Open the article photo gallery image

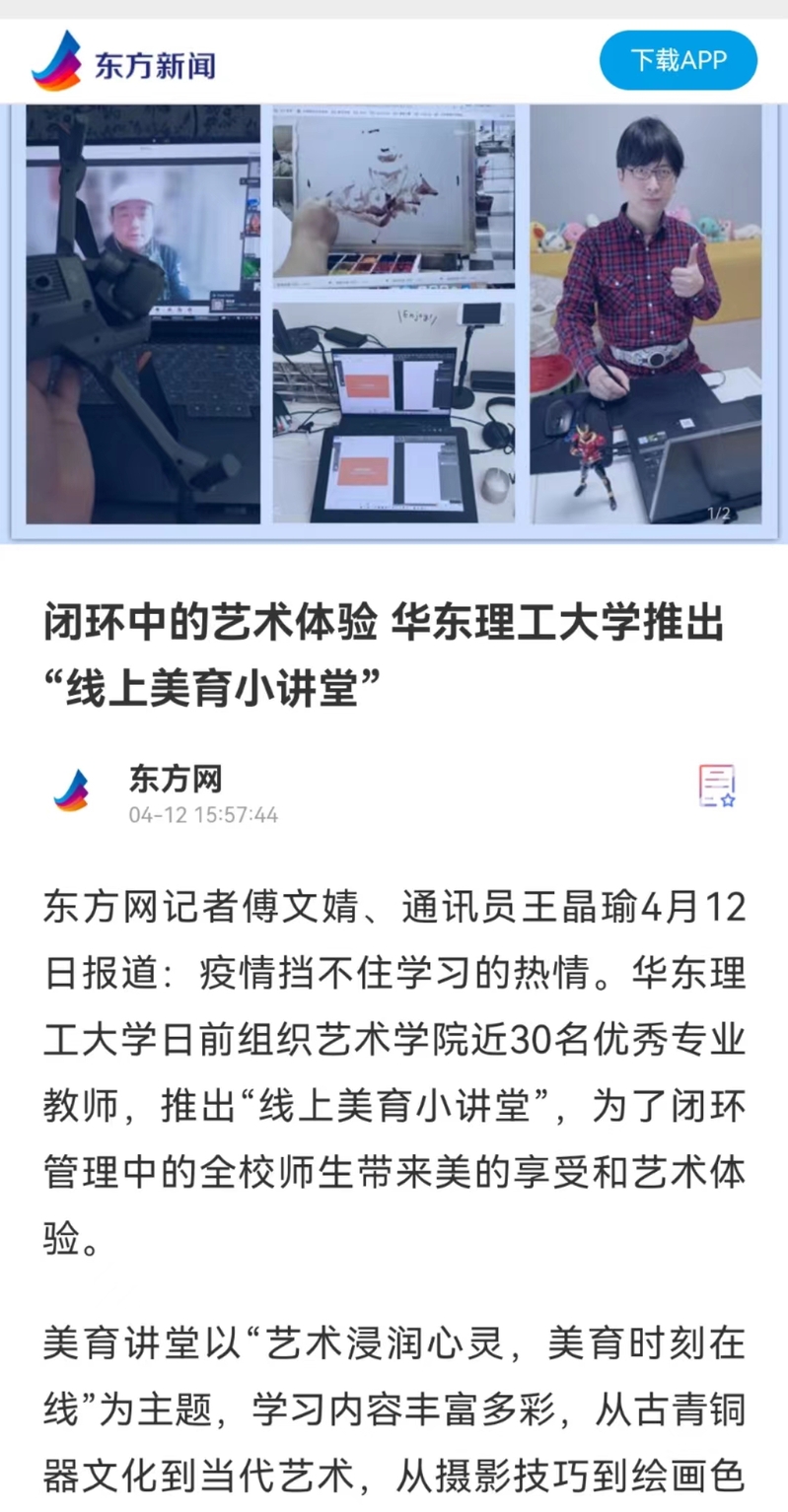pos(394,315)
